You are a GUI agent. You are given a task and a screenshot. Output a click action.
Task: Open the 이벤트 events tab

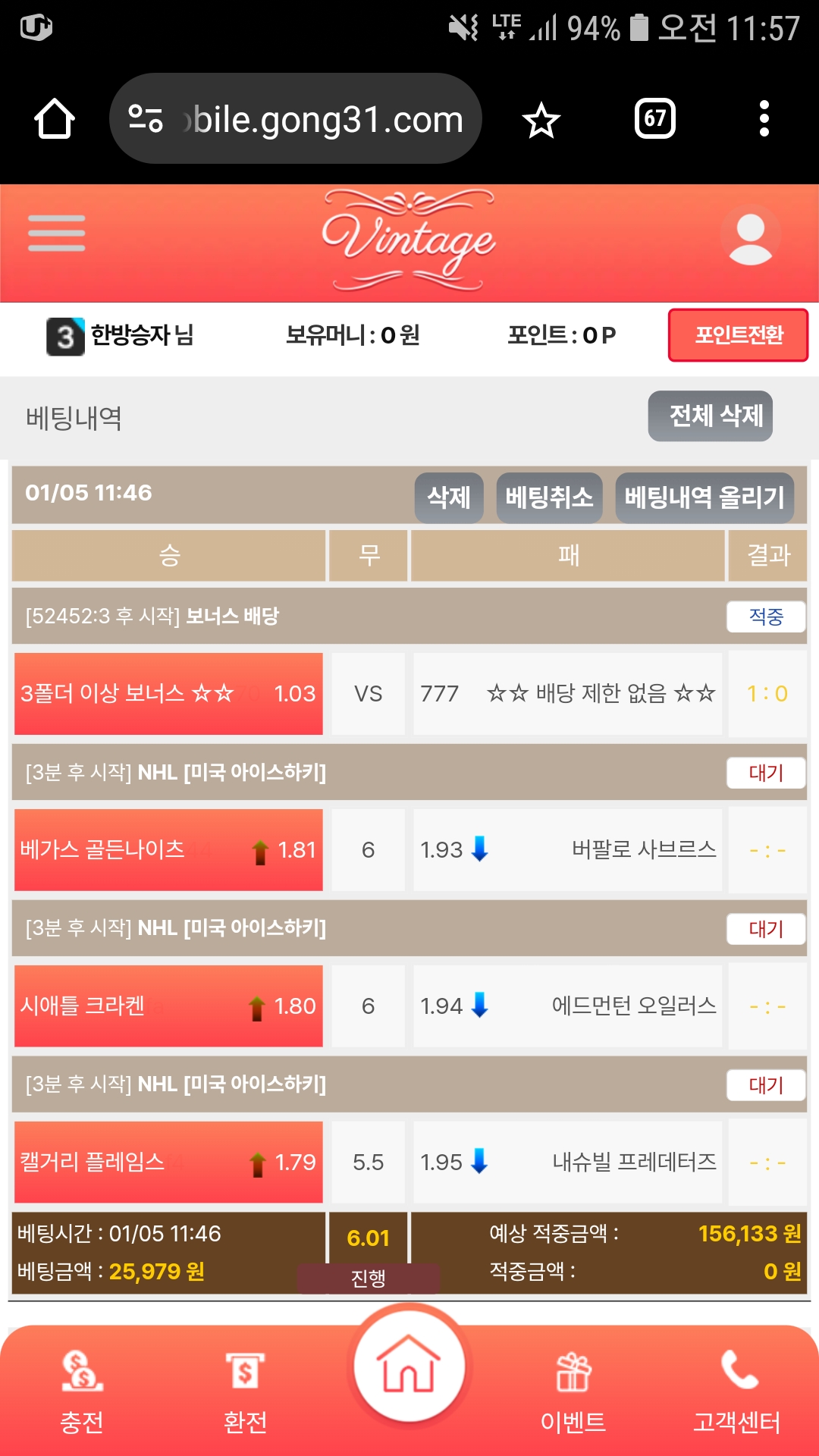573,1394
